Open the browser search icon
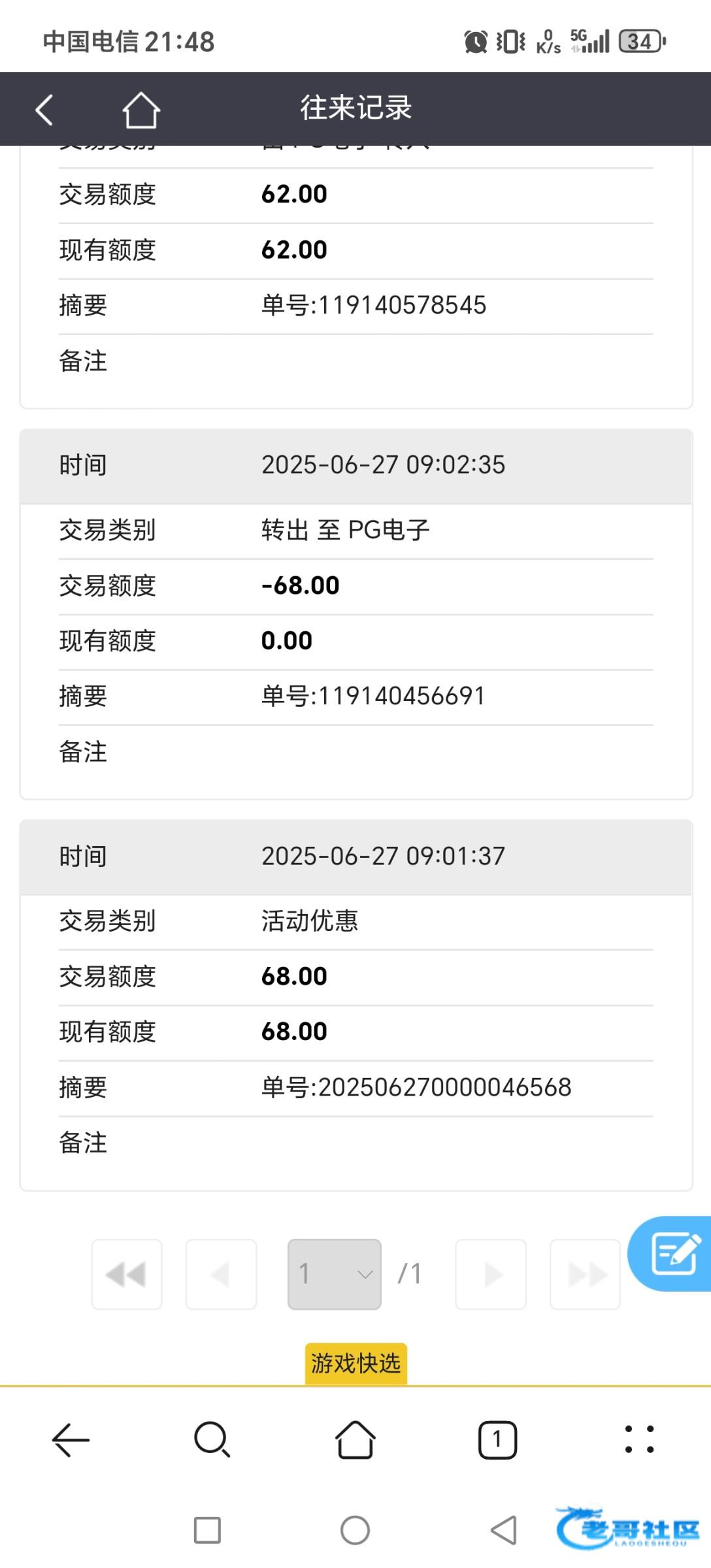Image resolution: width=711 pixels, height=1568 pixels. pyautogui.click(x=212, y=1440)
